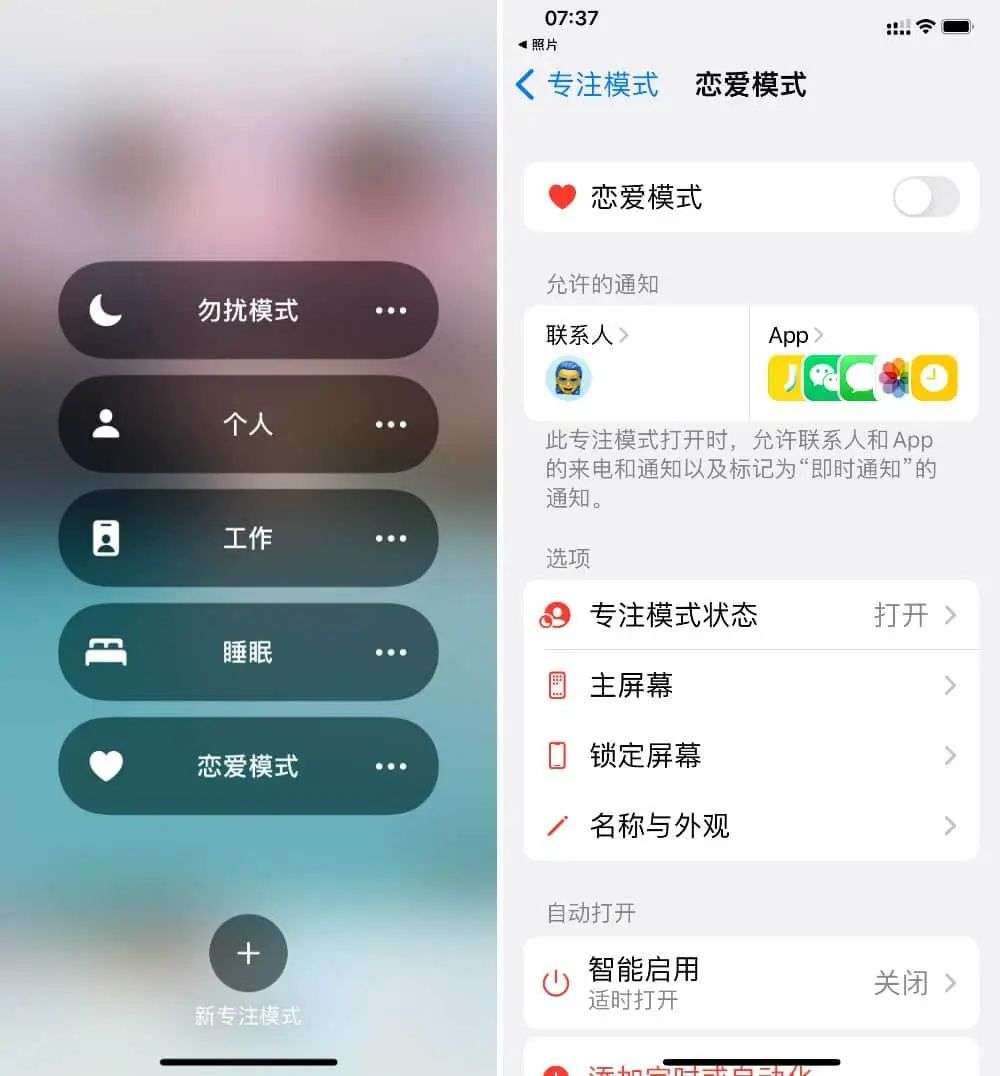Open the options menu on 睡眠
Image resolution: width=1000 pixels, height=1076 pixels.
click(390, 652)
